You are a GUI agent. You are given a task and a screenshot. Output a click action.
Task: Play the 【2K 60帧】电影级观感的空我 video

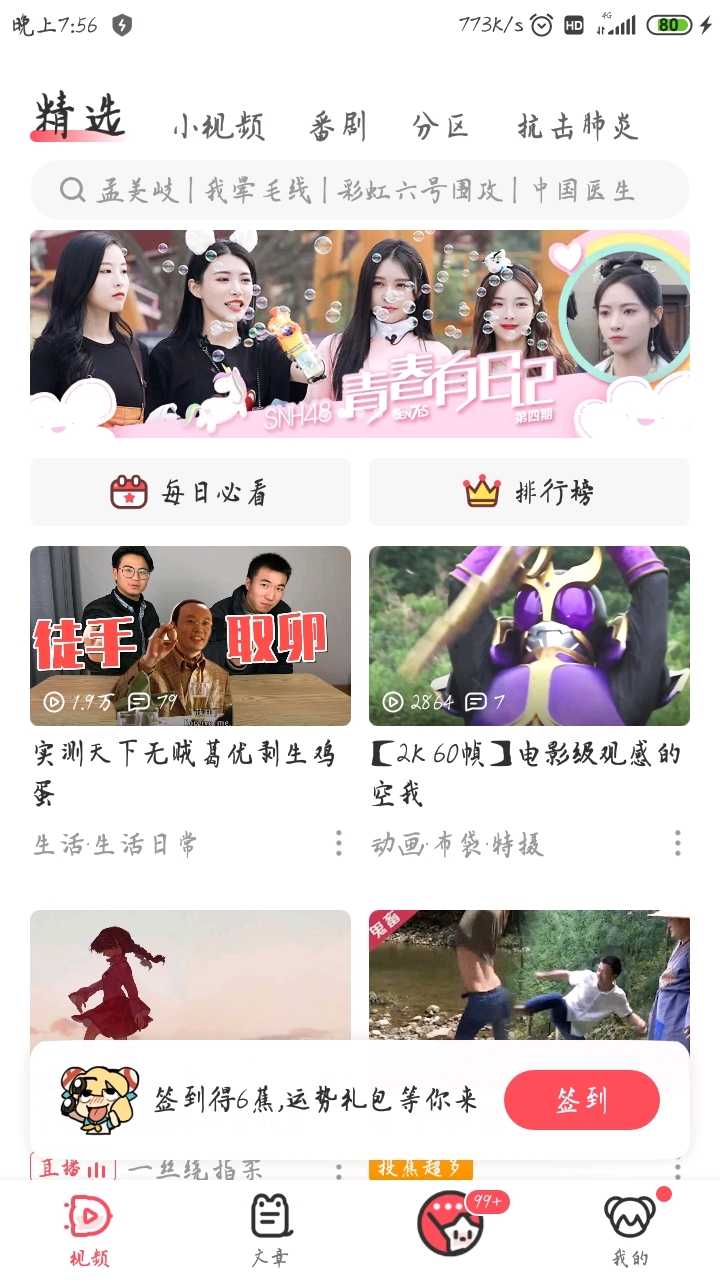[x=529, y=636]
